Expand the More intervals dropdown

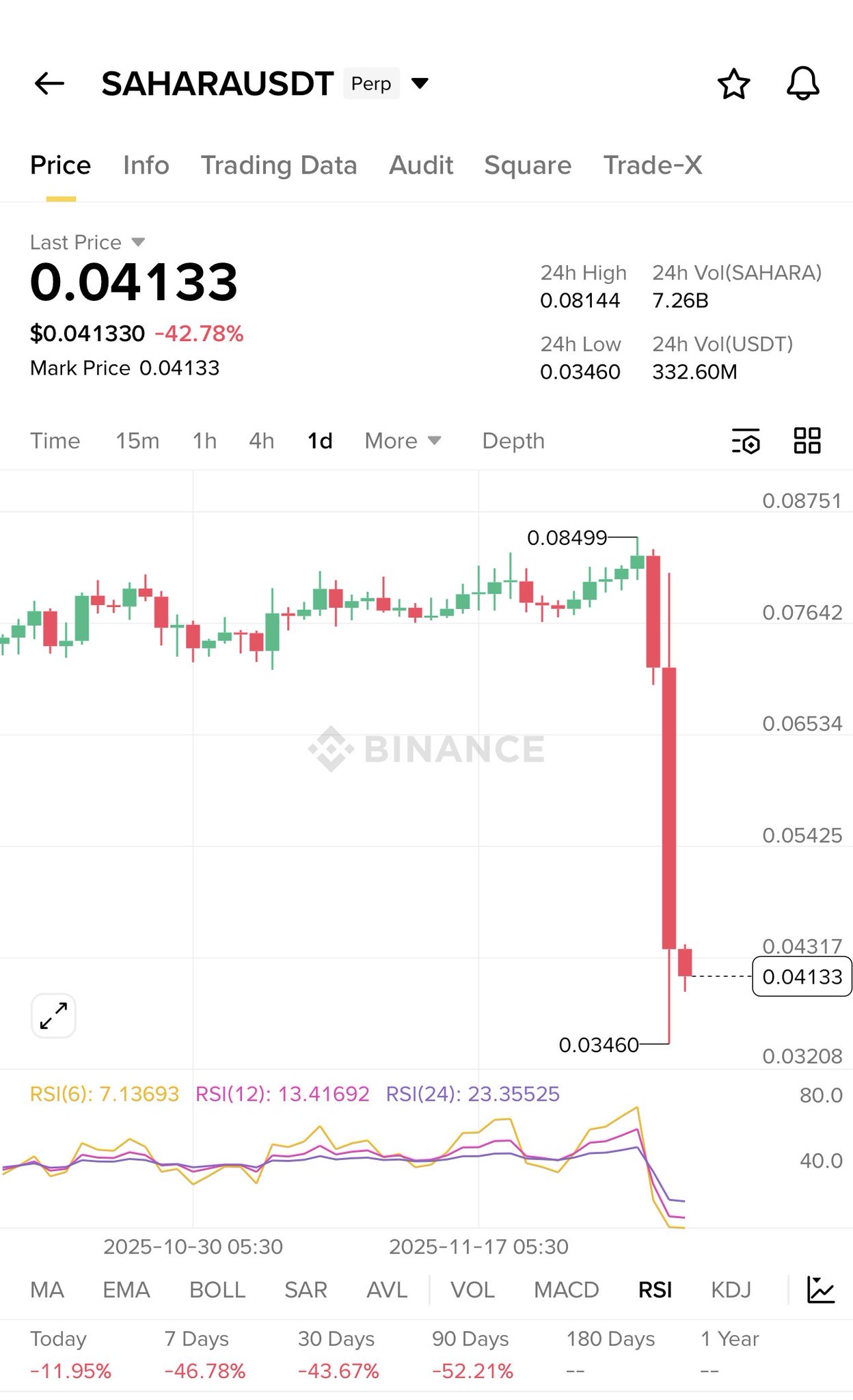(x=403, y=441)
